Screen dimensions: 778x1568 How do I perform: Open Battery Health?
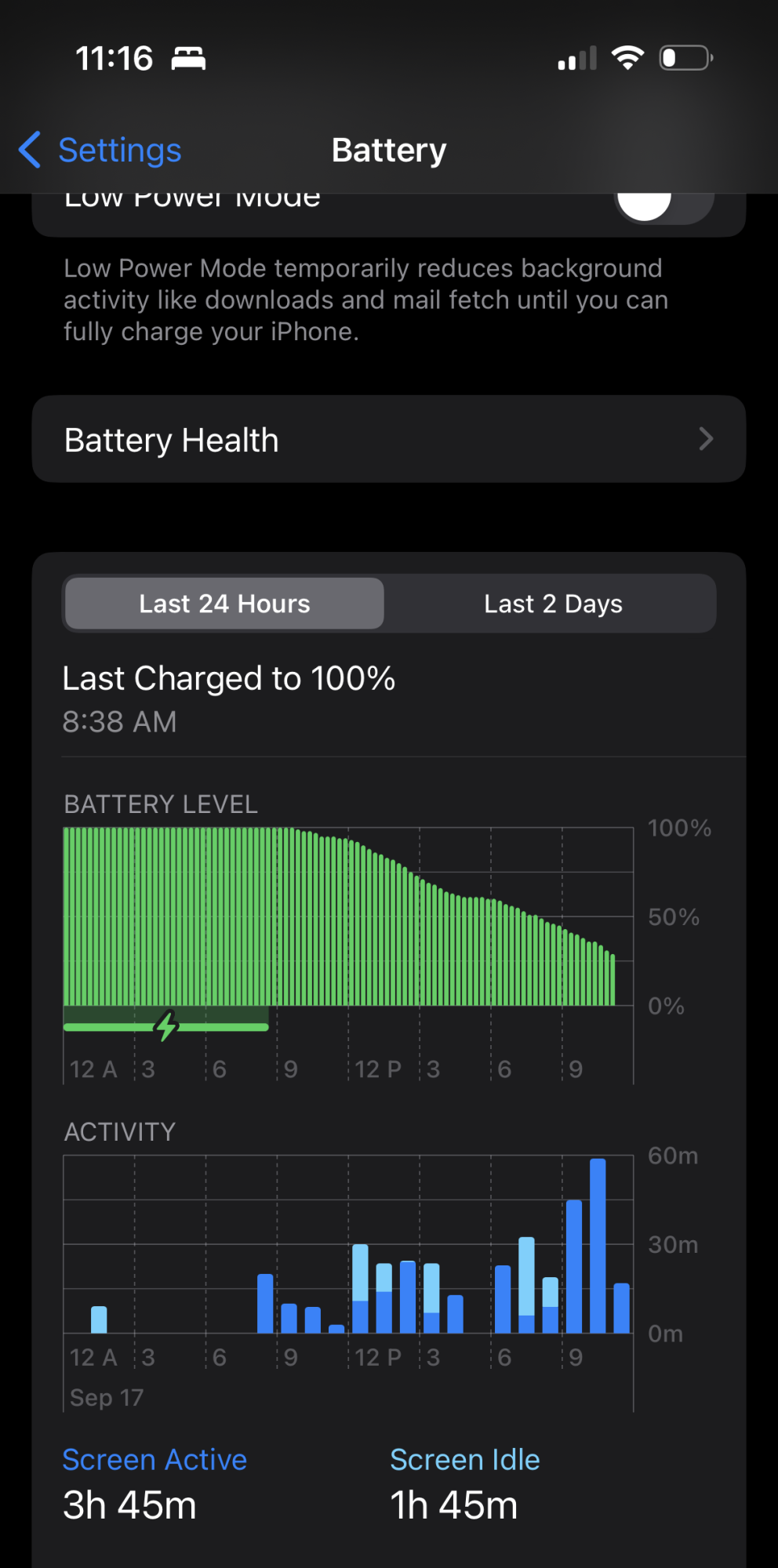389,439
